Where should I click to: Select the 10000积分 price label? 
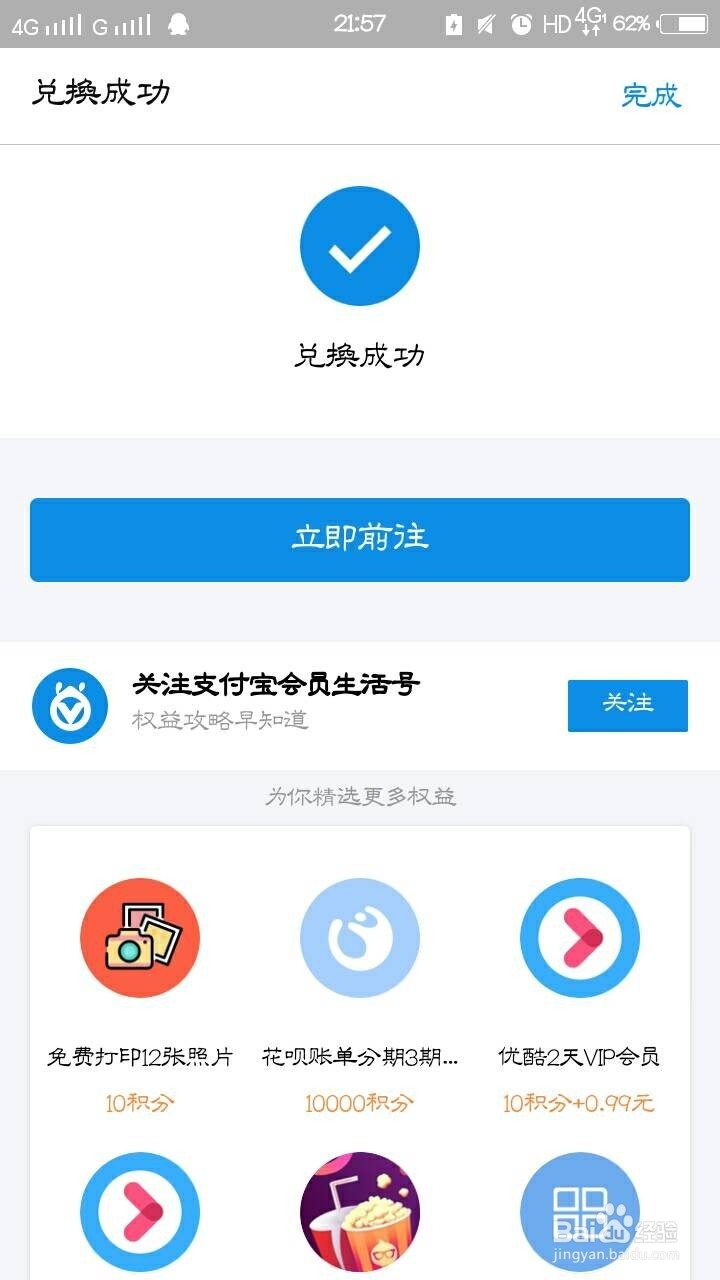point(360,1102)
